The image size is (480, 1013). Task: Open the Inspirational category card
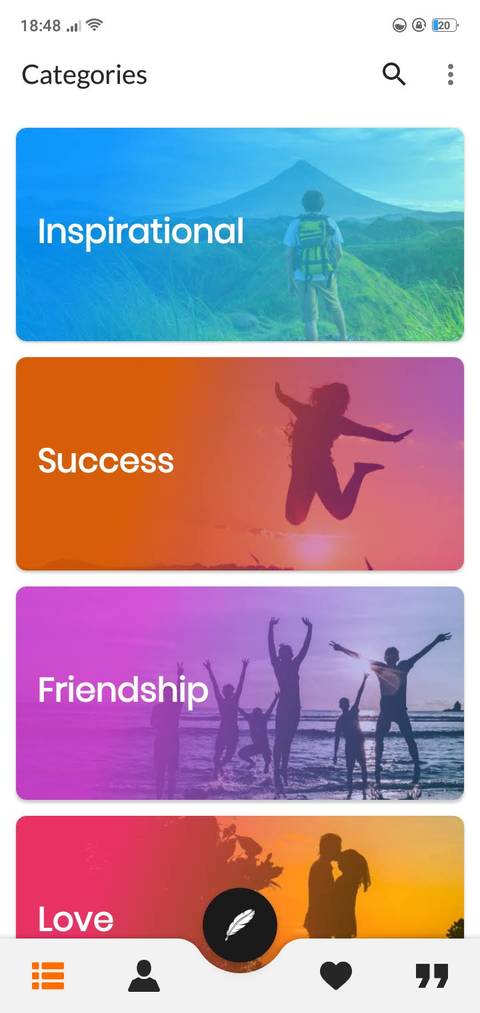[x=240, y=234]
